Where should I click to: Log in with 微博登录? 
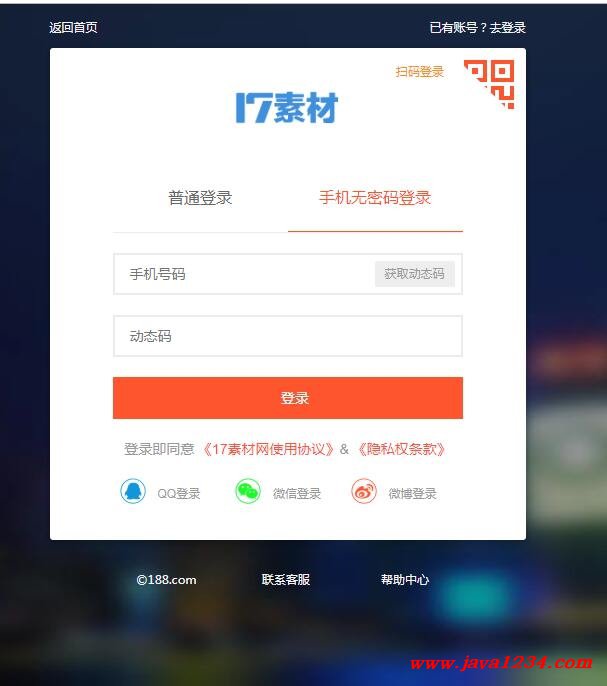394,493
